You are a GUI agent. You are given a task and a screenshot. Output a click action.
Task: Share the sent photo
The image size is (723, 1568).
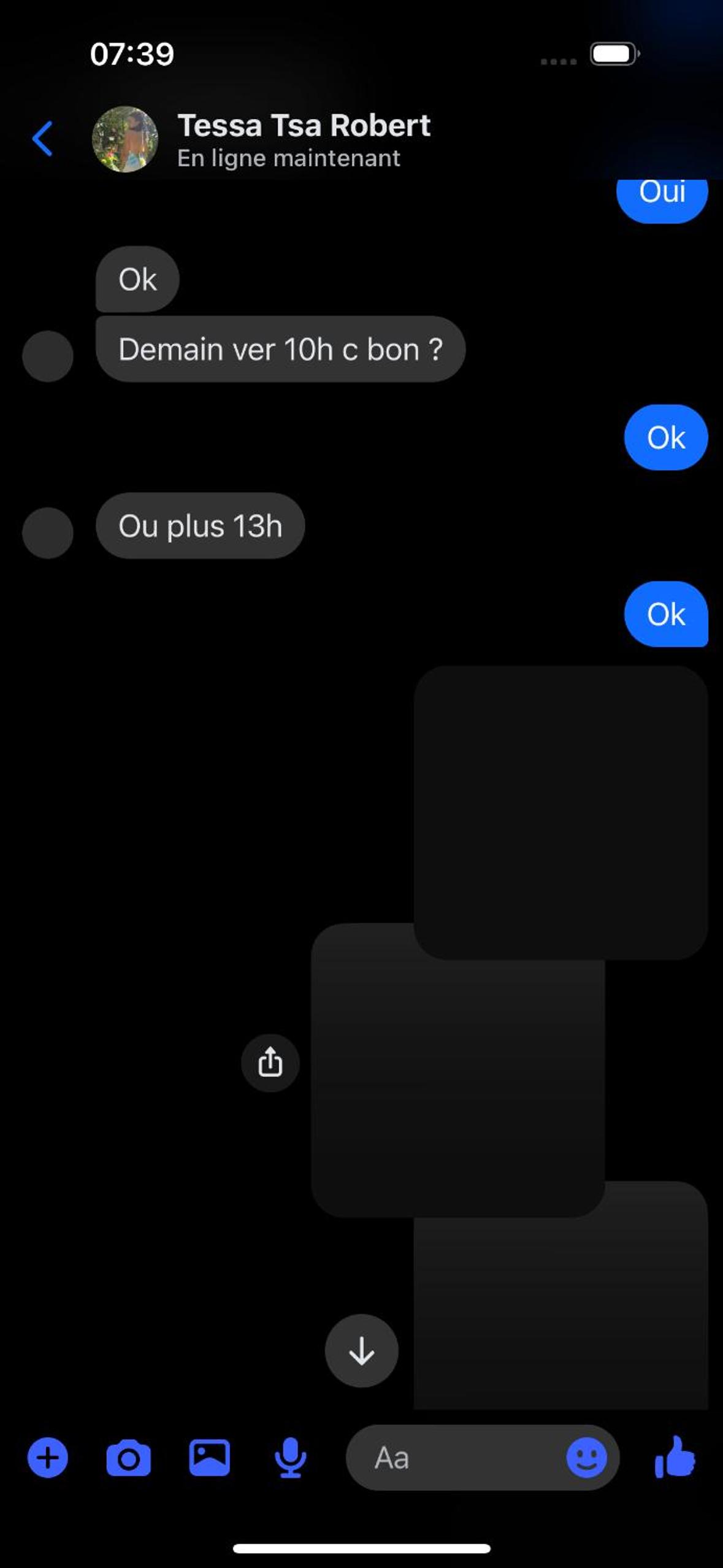point(270,1063)
